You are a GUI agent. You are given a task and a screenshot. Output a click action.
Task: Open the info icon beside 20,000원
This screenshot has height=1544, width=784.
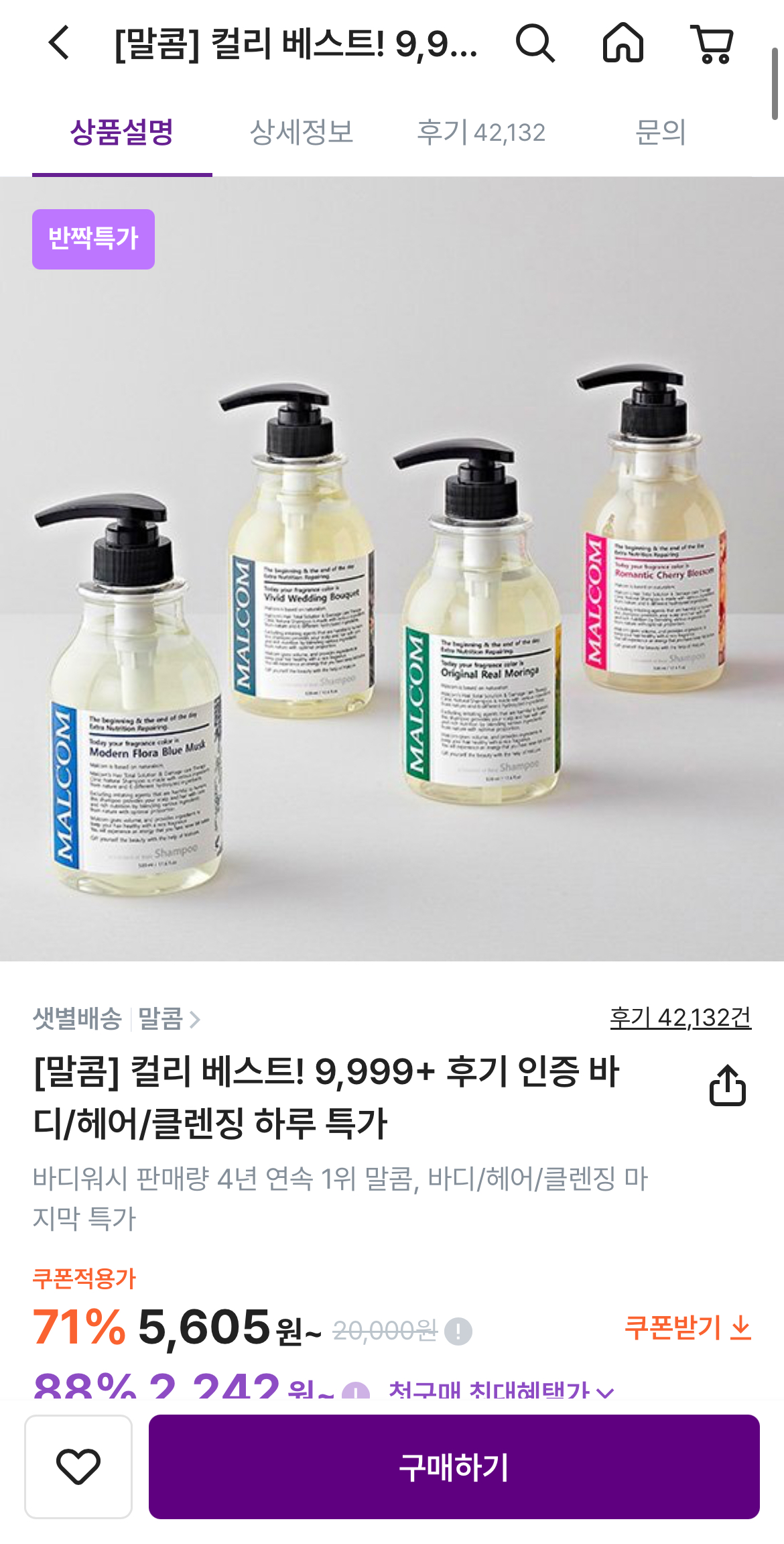pos(458,1331)
